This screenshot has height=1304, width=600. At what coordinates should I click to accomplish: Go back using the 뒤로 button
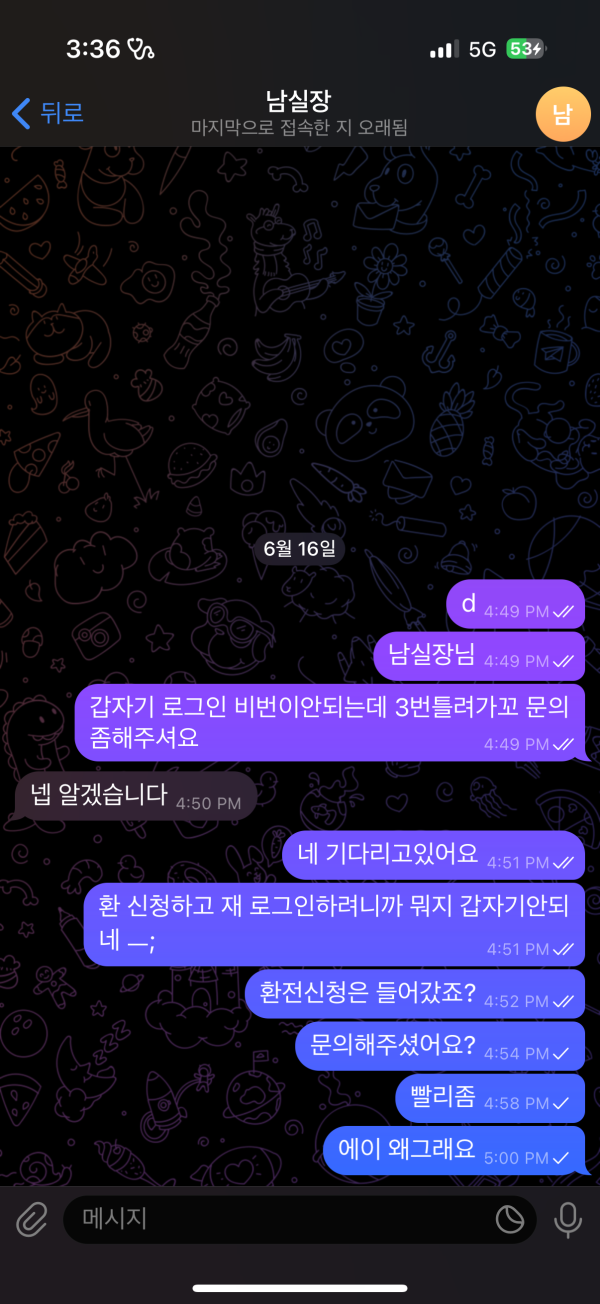47,113
